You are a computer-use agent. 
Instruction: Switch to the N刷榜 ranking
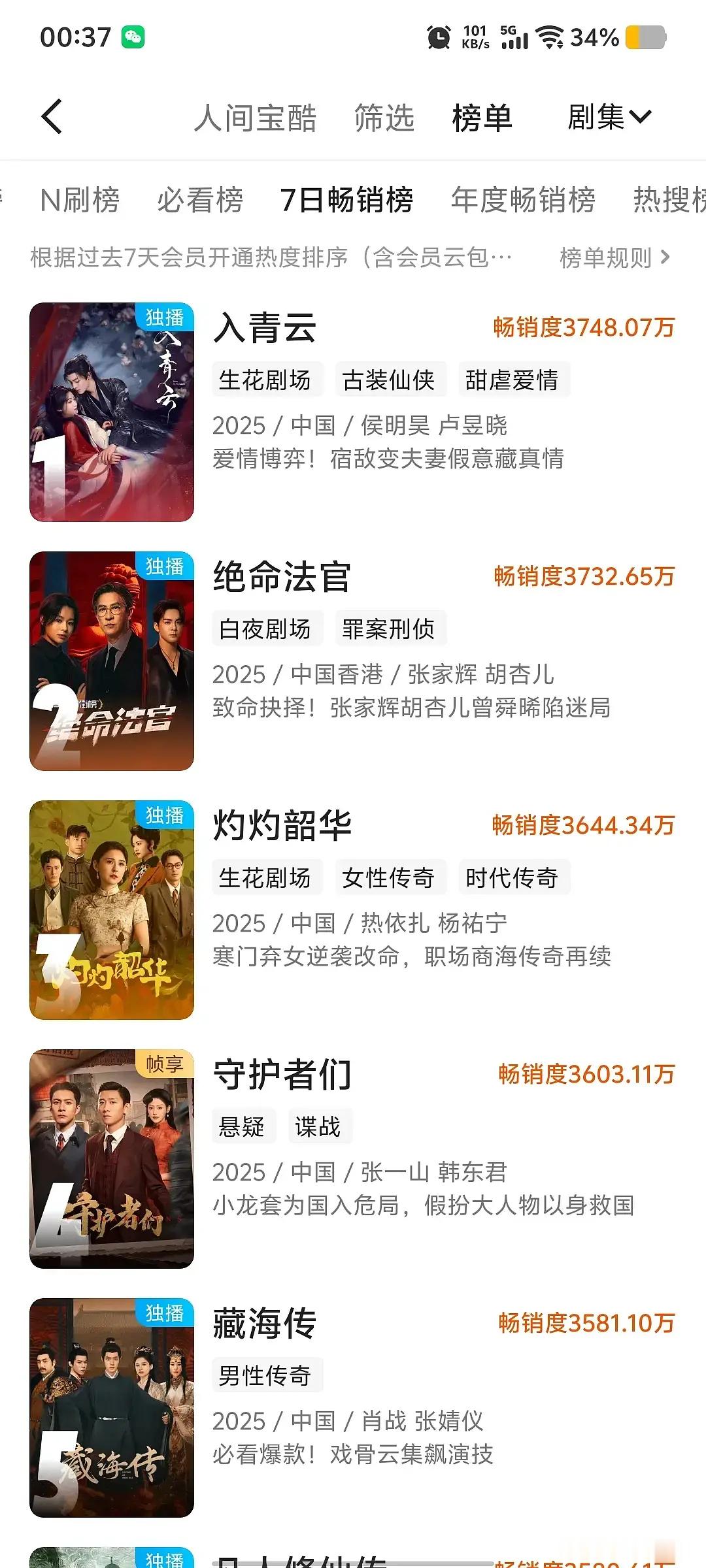(x=80, y=200)
